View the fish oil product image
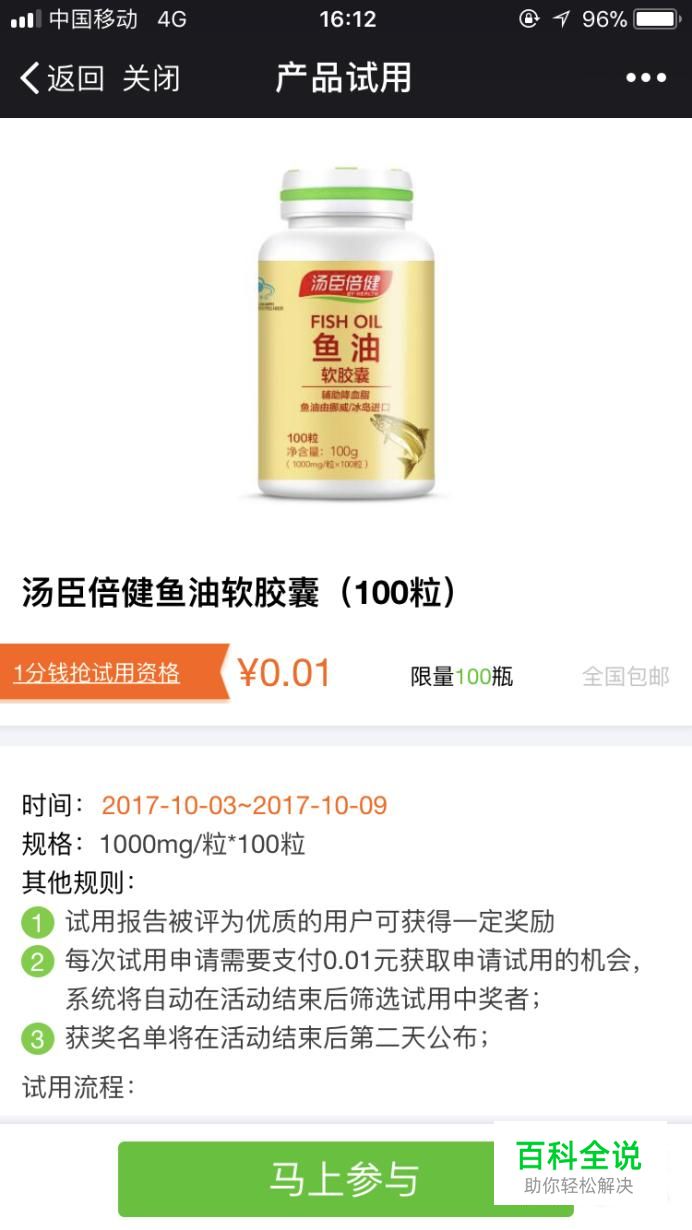The image size is (692, 1230). [346, 334]
